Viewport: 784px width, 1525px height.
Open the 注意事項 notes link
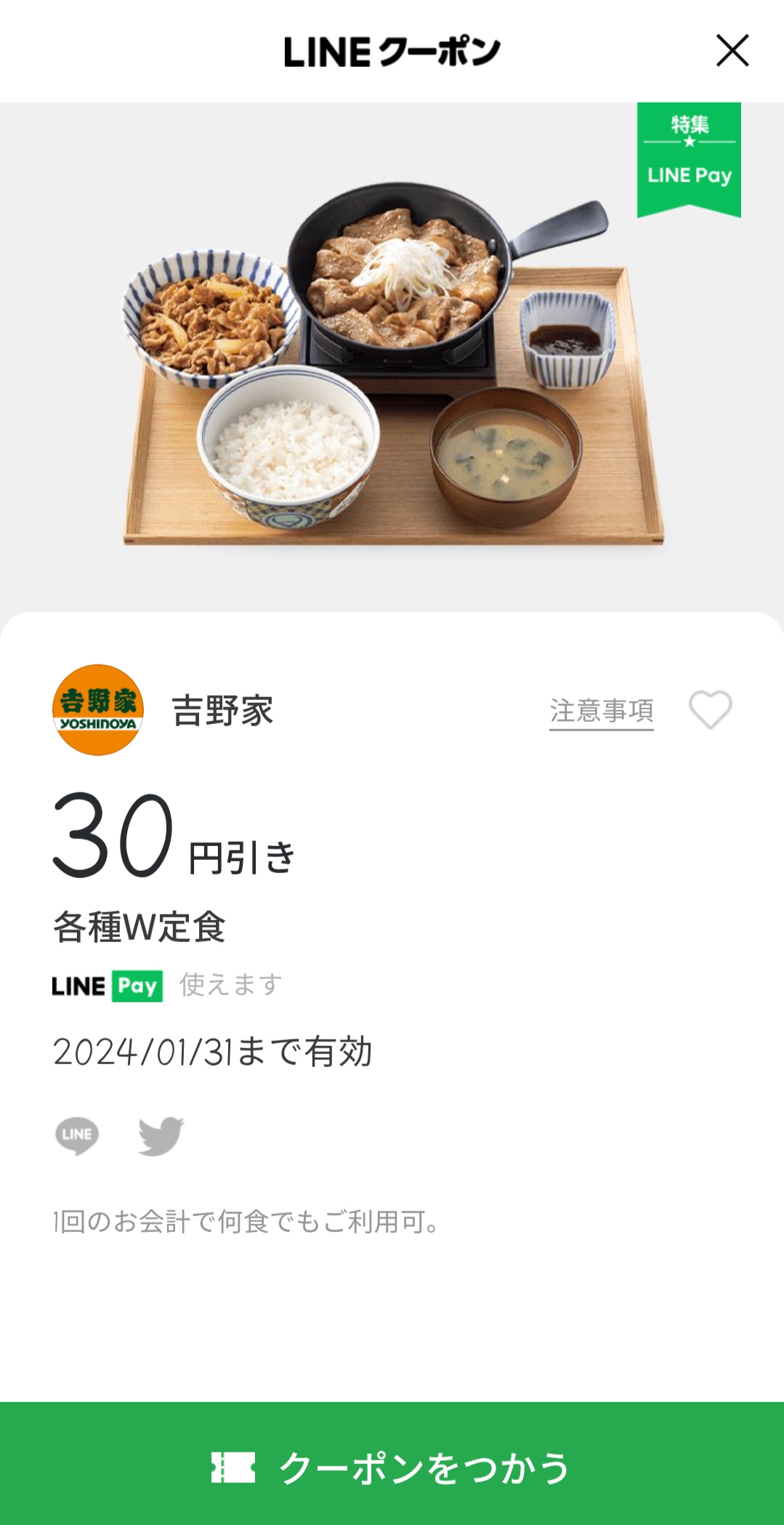click(x=601, y=710)
